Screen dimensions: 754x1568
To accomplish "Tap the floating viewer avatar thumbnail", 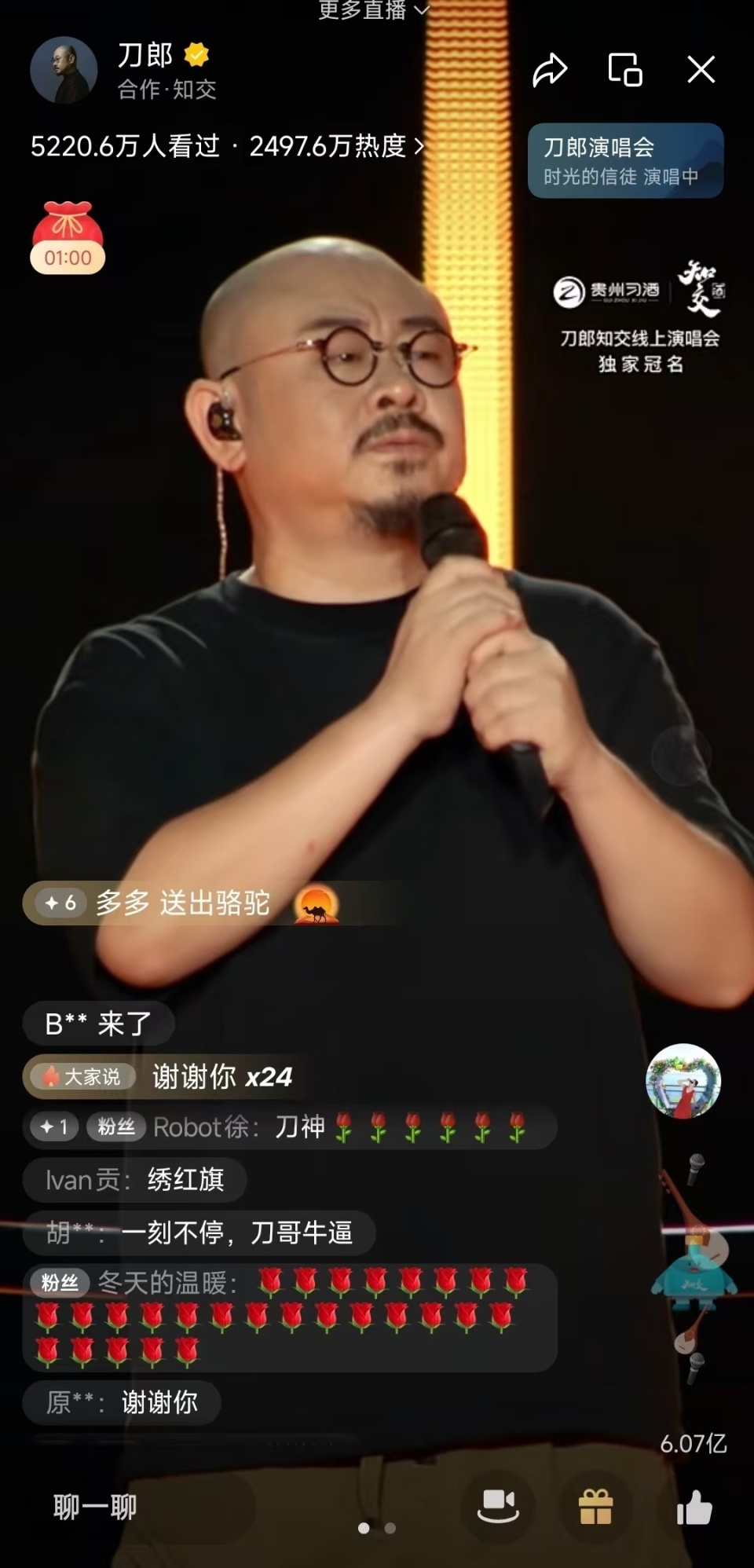I will pyautogui.click(x=683, y=1079).
